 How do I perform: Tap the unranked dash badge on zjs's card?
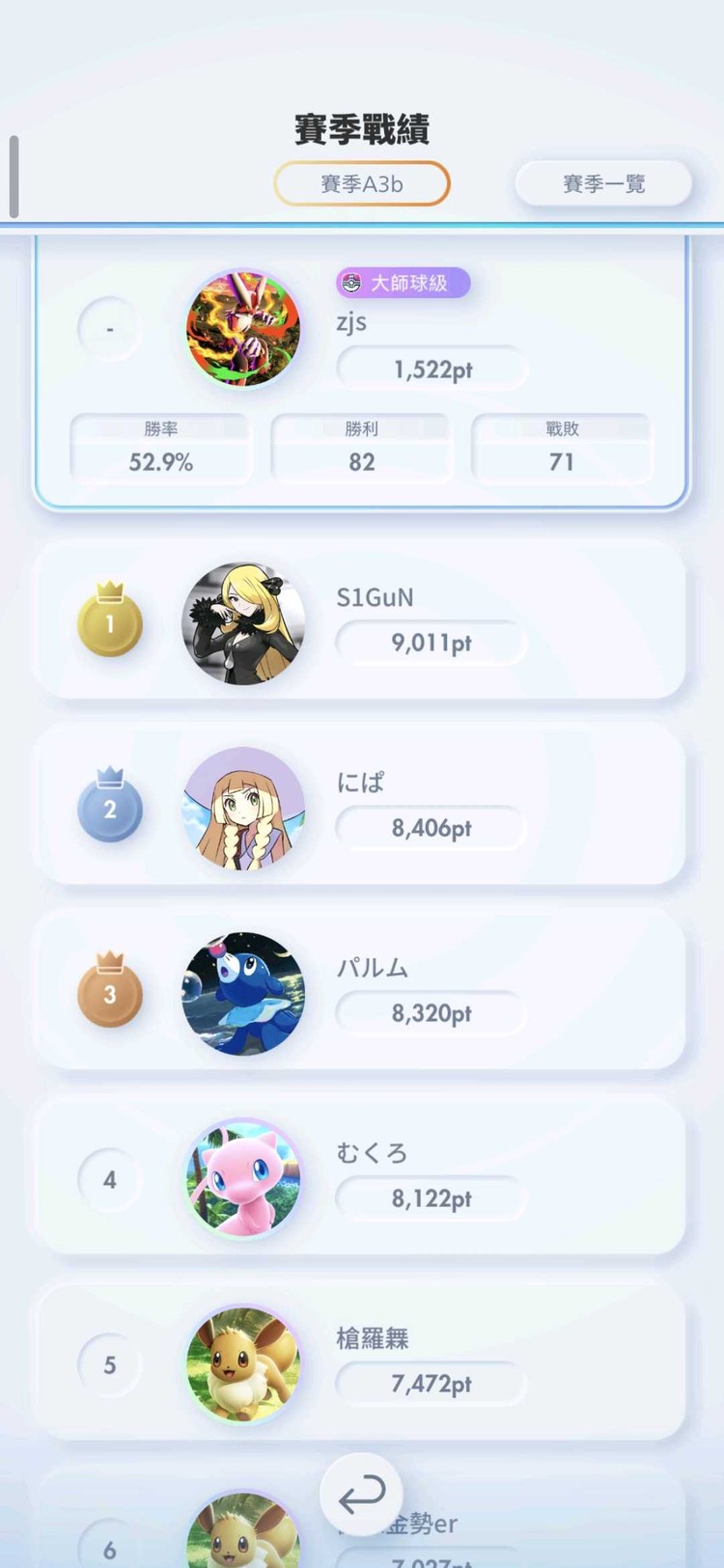coord(109,328)
